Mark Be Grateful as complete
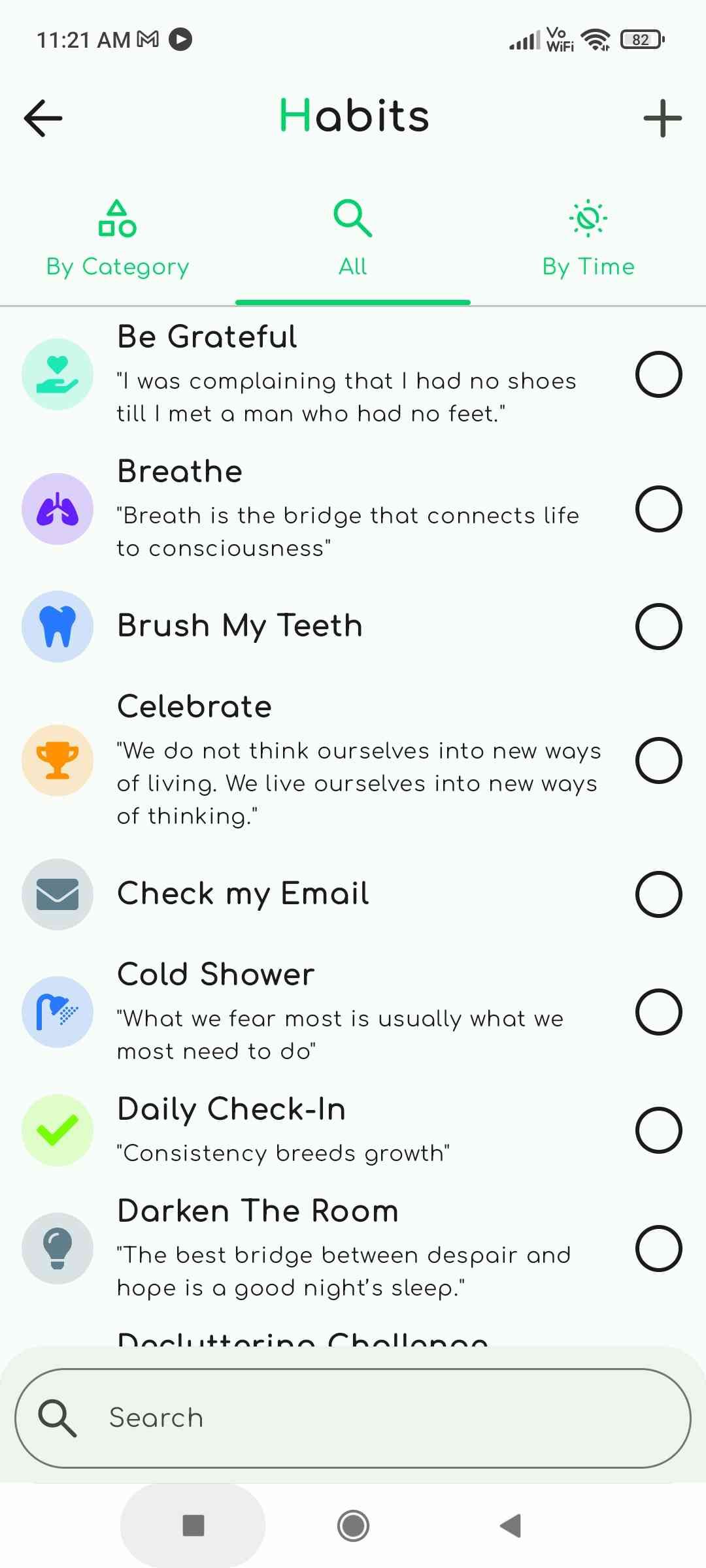706x1568 pixels. [658, 374]
